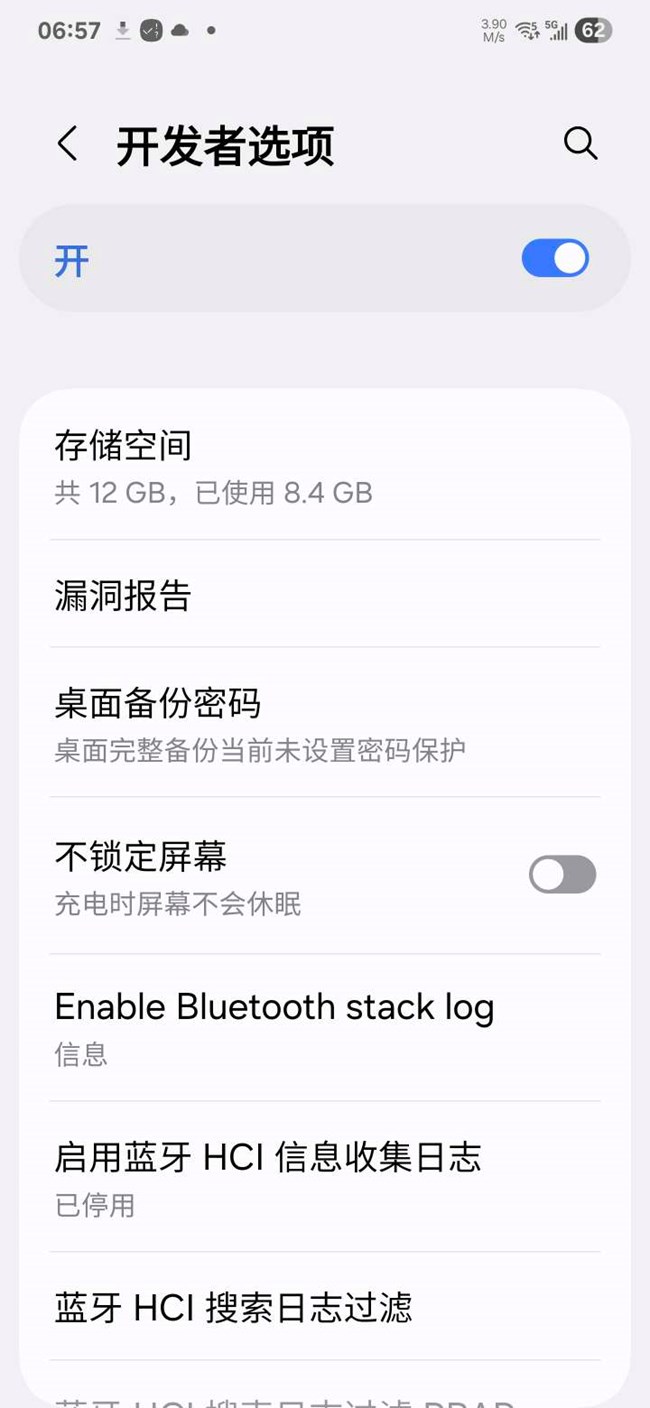
Task: Enable the 不锁定屏幕 toggle
Action: (x=562, y=875)
